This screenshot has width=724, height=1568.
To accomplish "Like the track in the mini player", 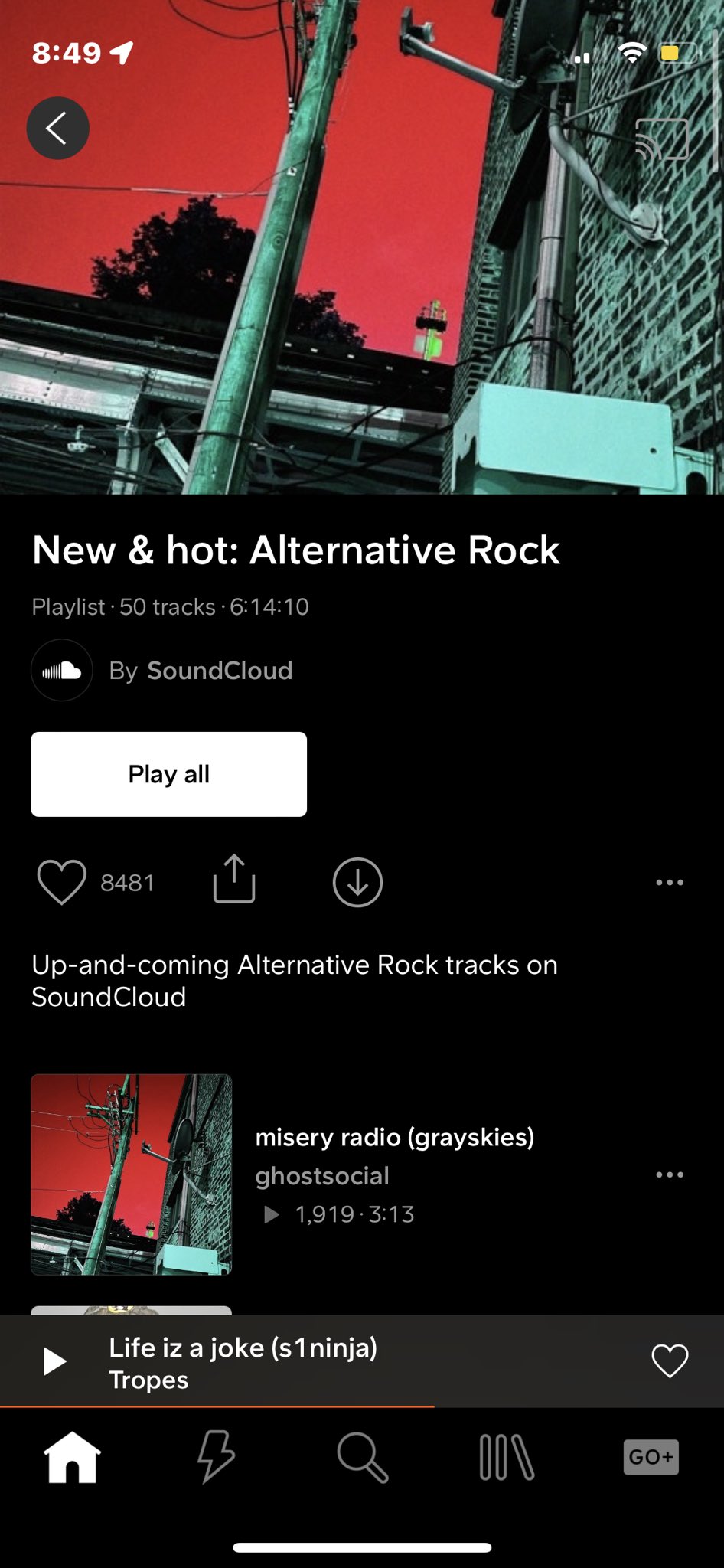I will (670, 1361).
